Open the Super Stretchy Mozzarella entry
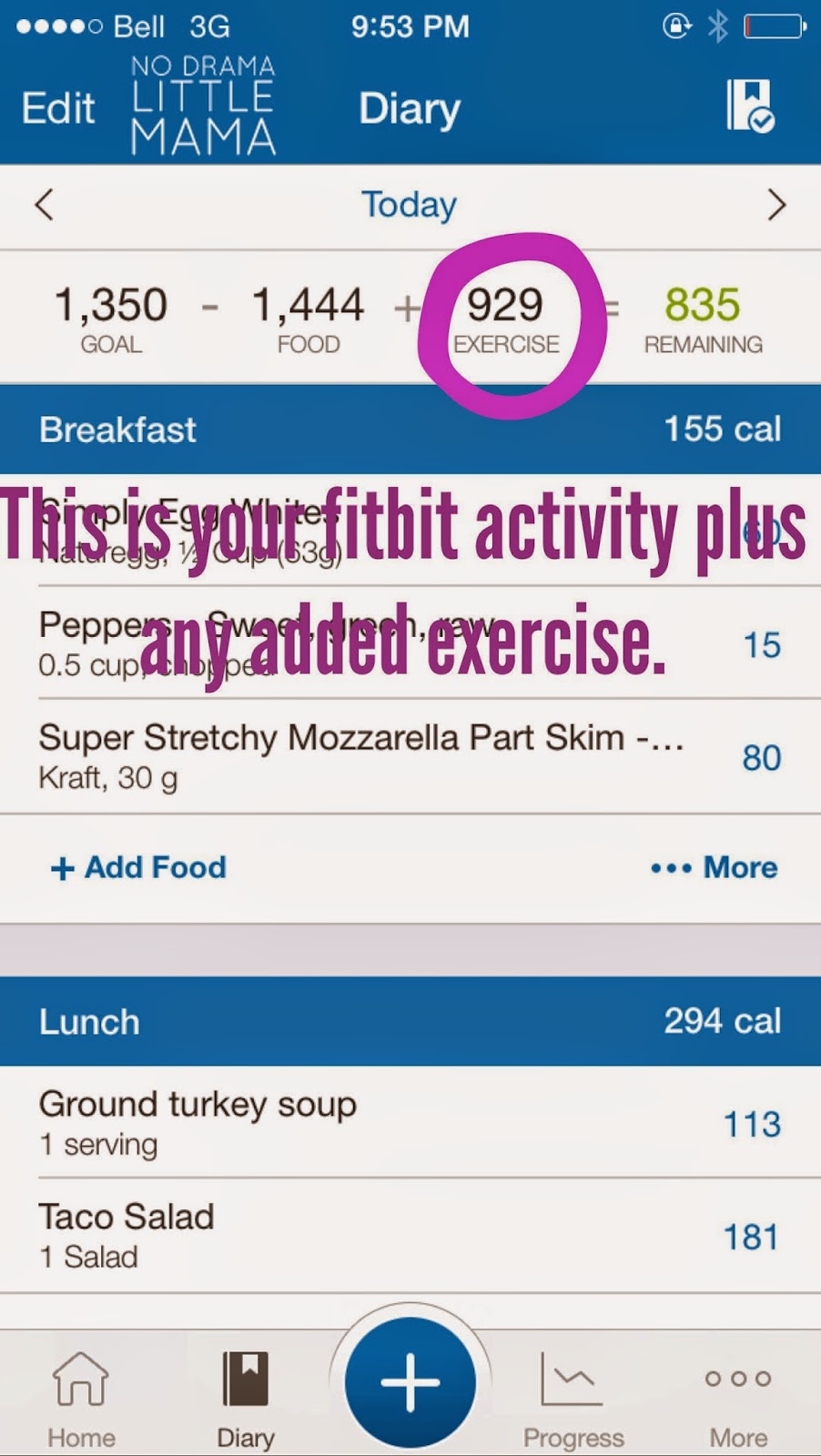The image size is (821, 1456). pos(410,756)
